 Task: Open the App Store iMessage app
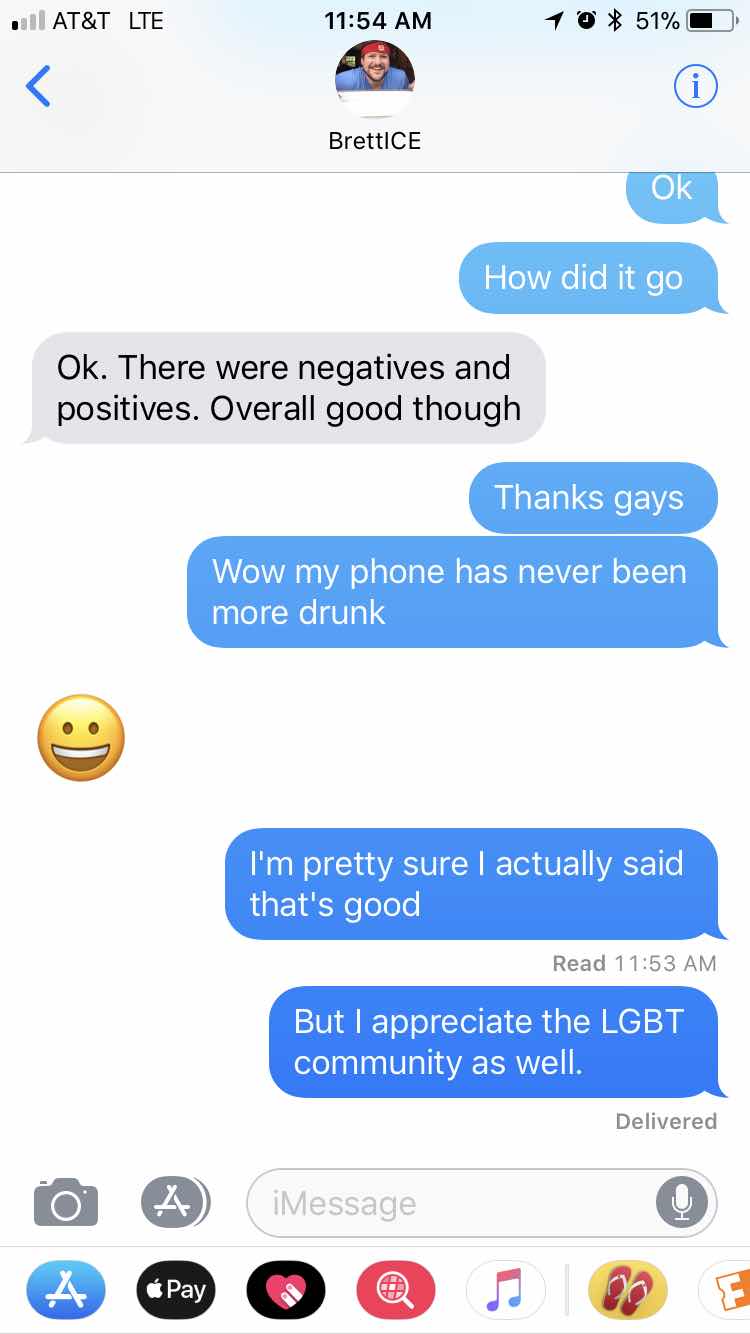pos(66,1290)
